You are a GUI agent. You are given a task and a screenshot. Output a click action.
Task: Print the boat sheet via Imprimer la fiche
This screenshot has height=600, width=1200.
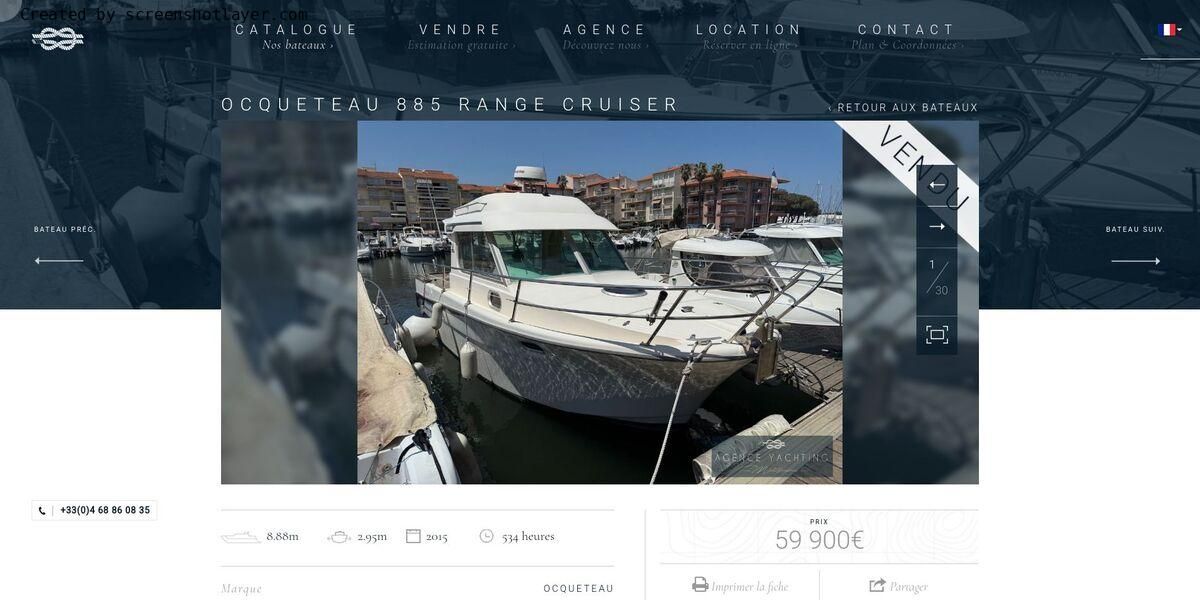pyautogui.click(x=740, y=586)
